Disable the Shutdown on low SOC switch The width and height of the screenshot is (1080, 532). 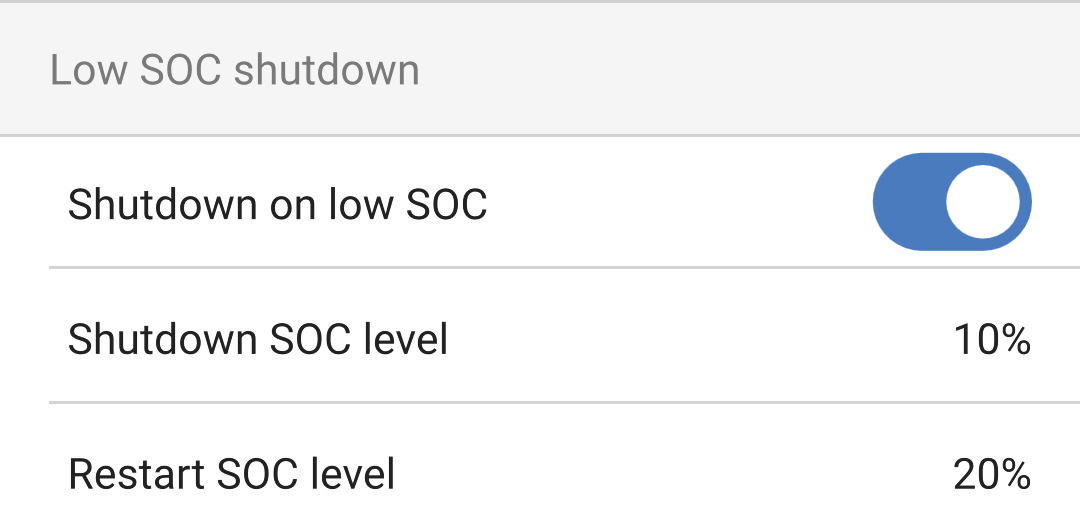[951, 202]
